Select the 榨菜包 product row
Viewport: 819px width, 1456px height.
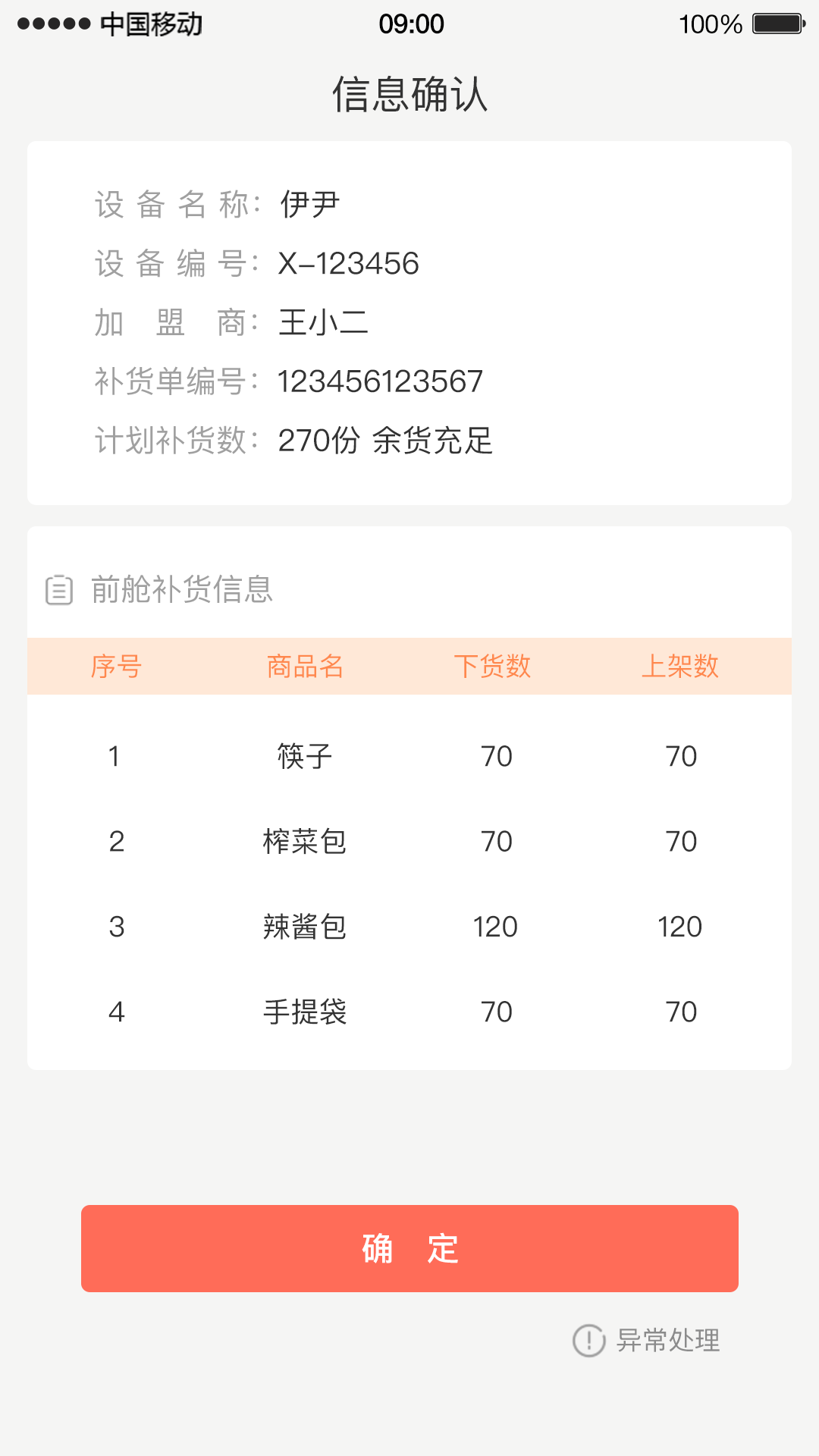click(x=307, y=840)
